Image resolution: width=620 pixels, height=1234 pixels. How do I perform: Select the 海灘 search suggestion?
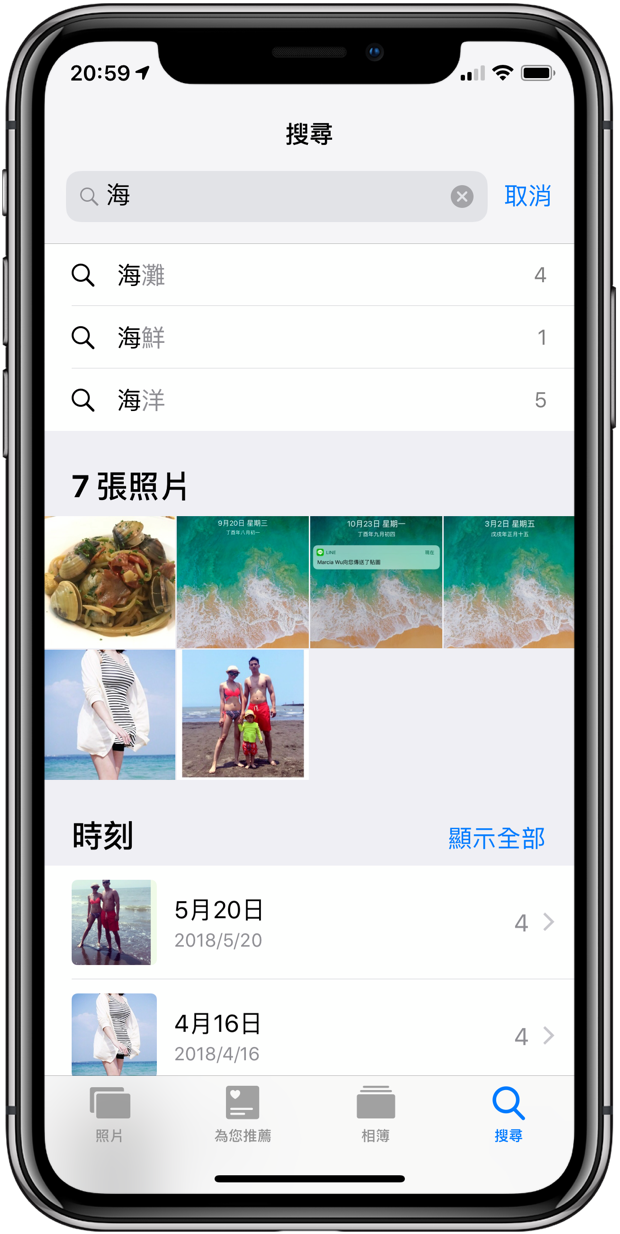[310, 275]
